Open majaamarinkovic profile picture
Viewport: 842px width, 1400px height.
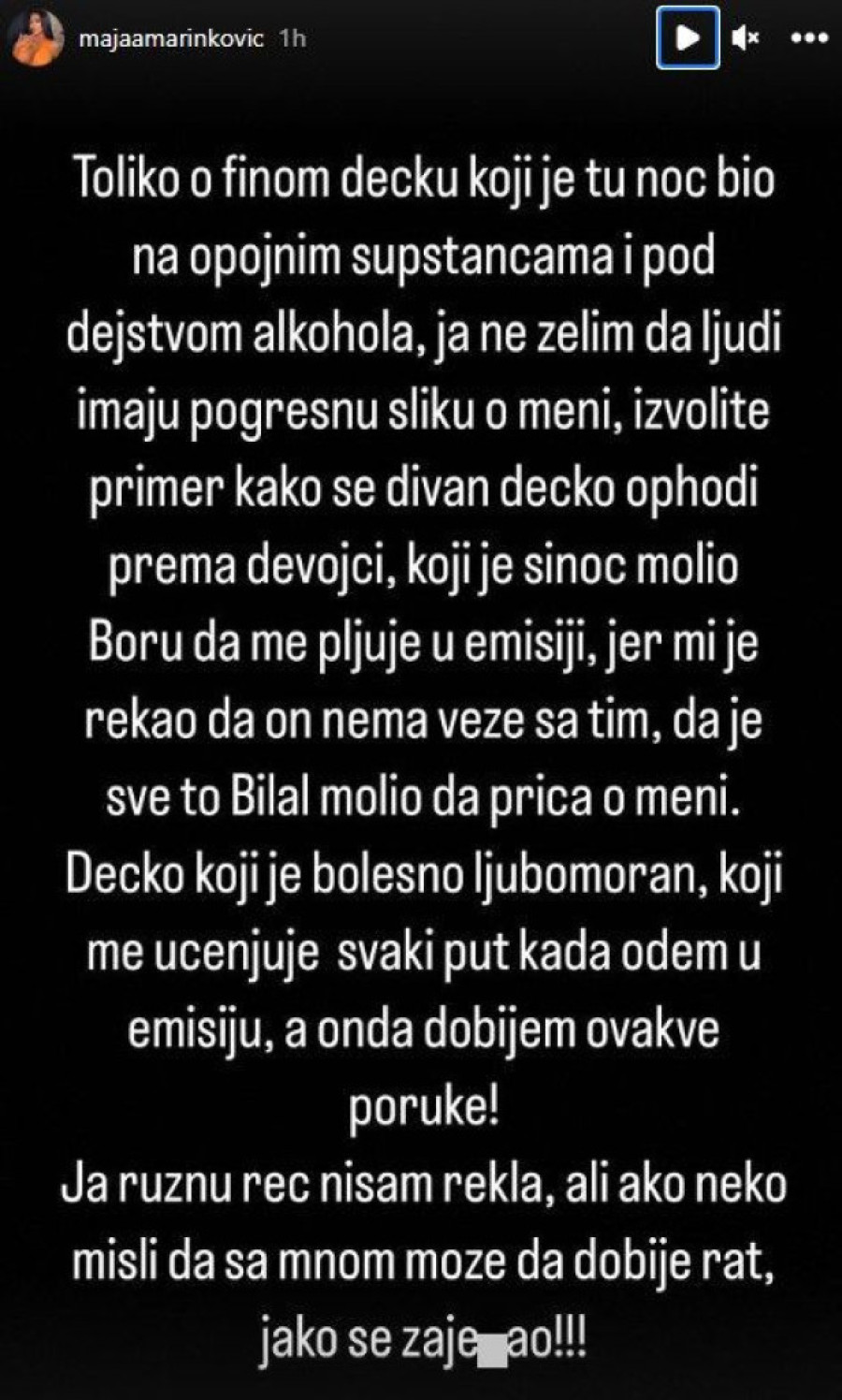[35, 38]
